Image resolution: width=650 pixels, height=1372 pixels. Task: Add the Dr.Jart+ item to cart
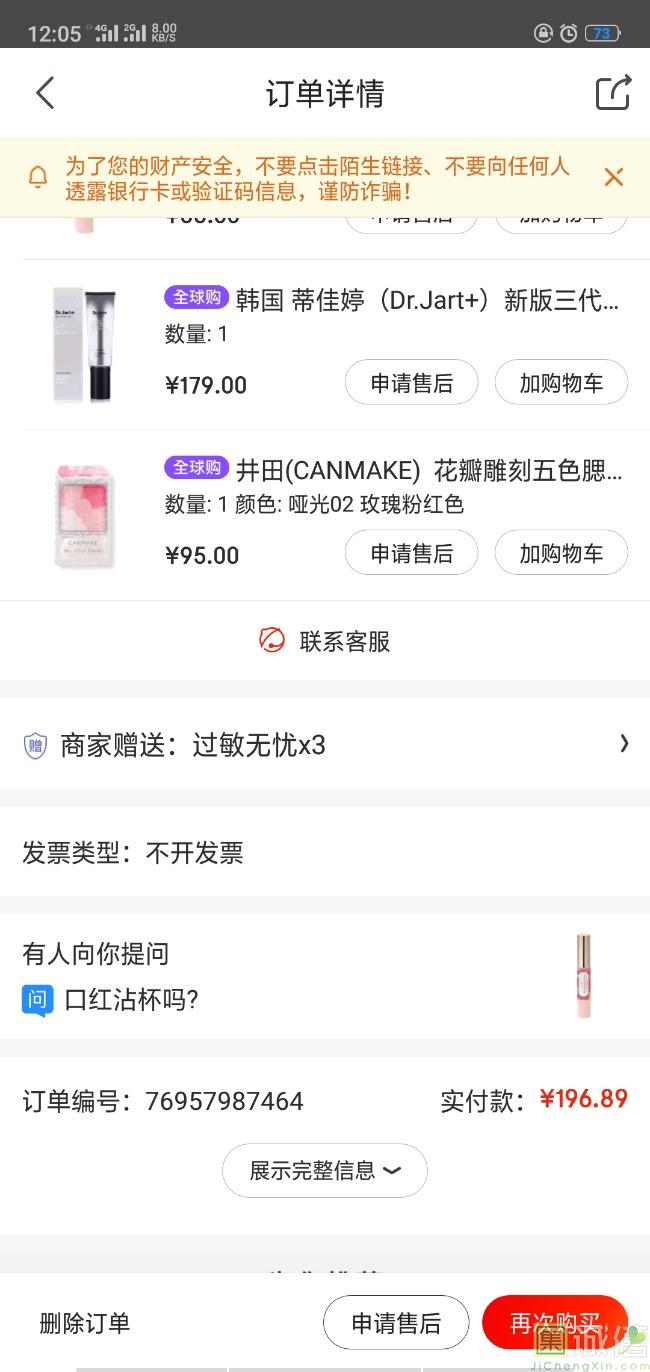(560, 383)
